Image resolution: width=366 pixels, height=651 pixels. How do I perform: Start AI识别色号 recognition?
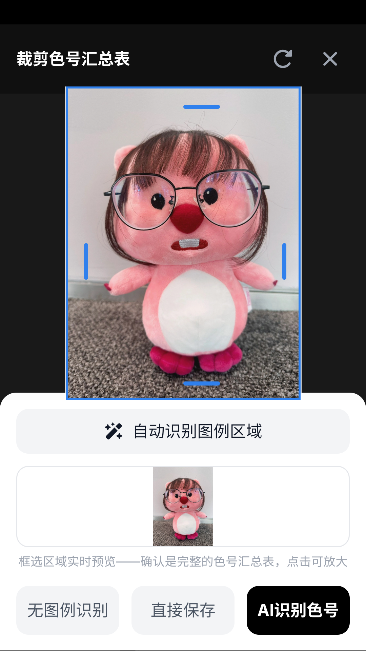298,610
